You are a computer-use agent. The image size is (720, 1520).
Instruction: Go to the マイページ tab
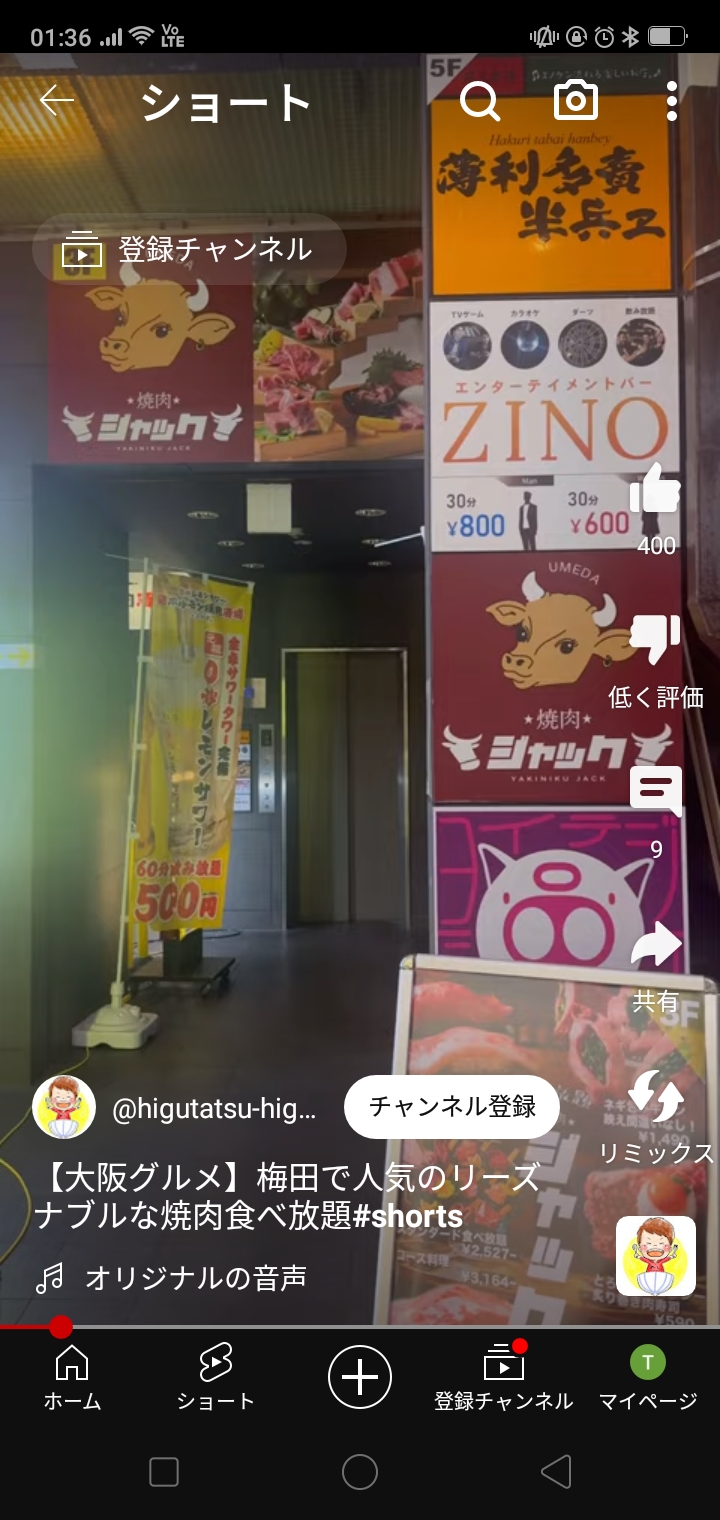tap(647, 1377)
